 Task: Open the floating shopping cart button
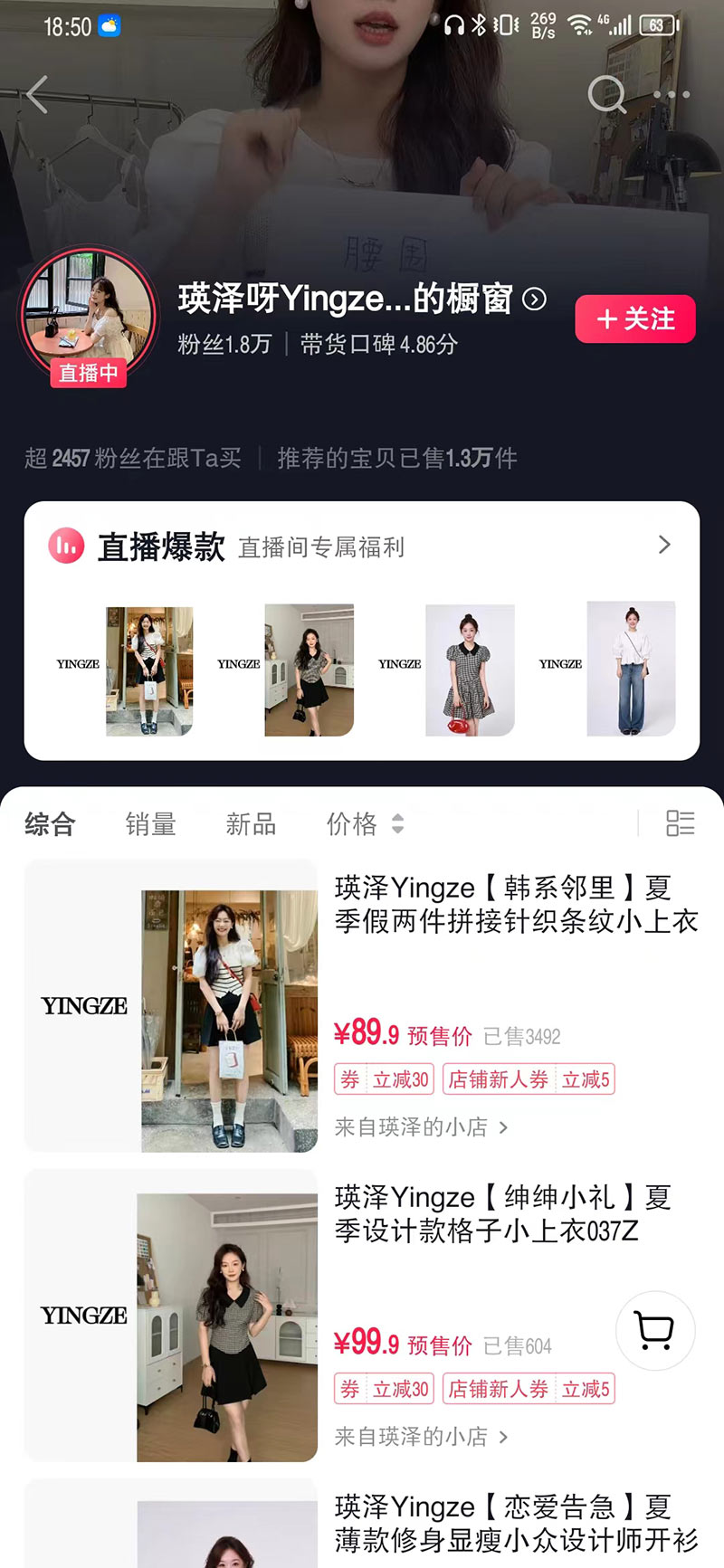pos(655,1331)
